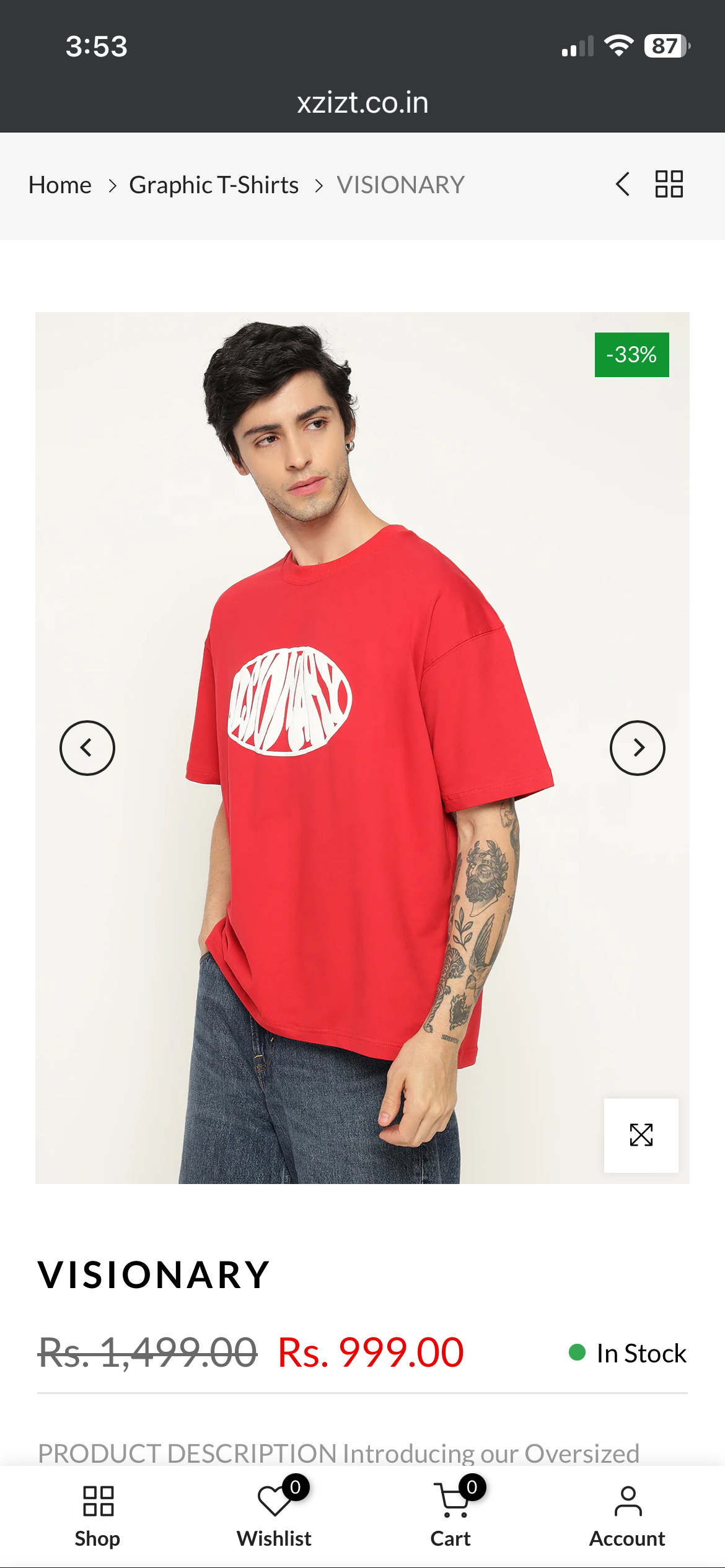Screen dimensions: 725x1568
Task: Go to previous product arrow
Action: click(x=623, y=185)
